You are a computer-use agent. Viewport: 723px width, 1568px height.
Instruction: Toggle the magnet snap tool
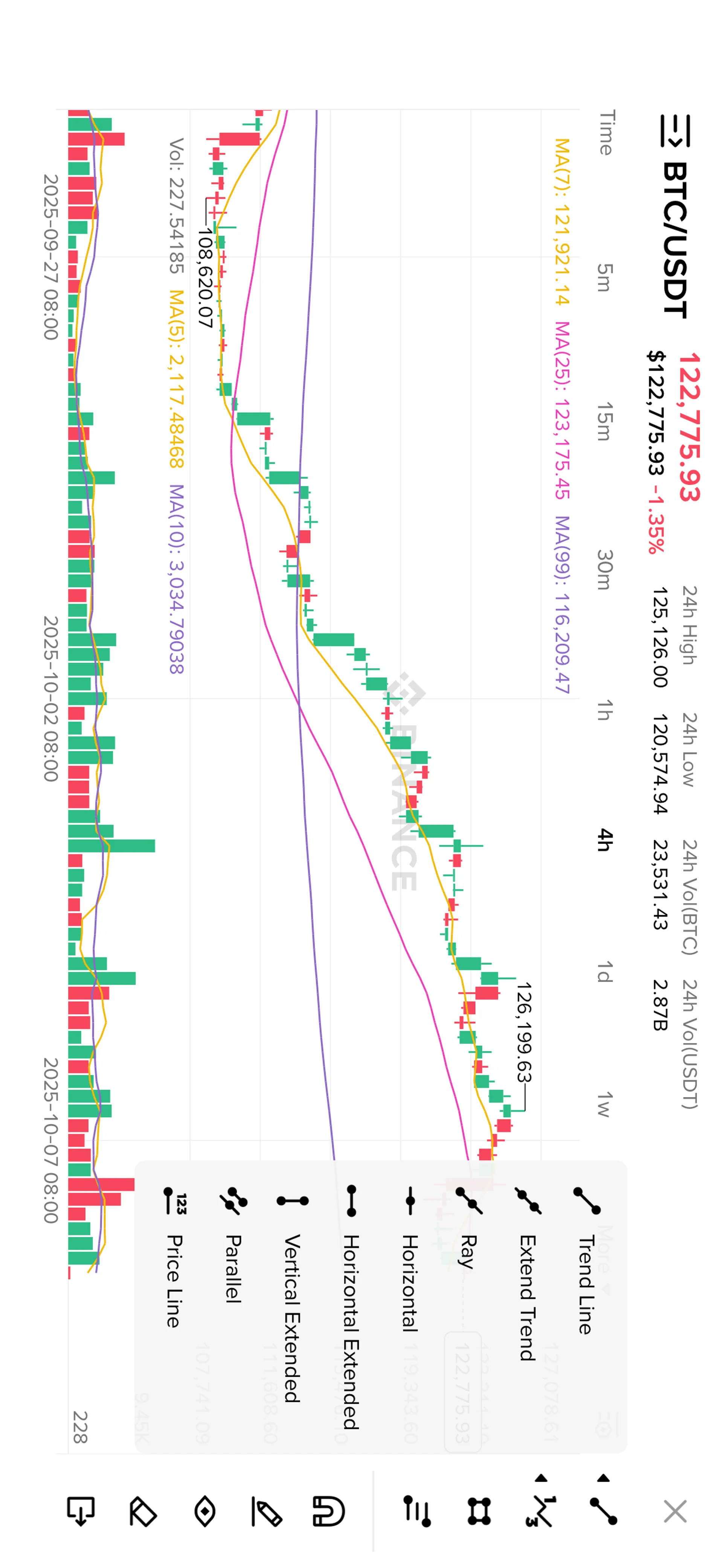point(329,1511)
